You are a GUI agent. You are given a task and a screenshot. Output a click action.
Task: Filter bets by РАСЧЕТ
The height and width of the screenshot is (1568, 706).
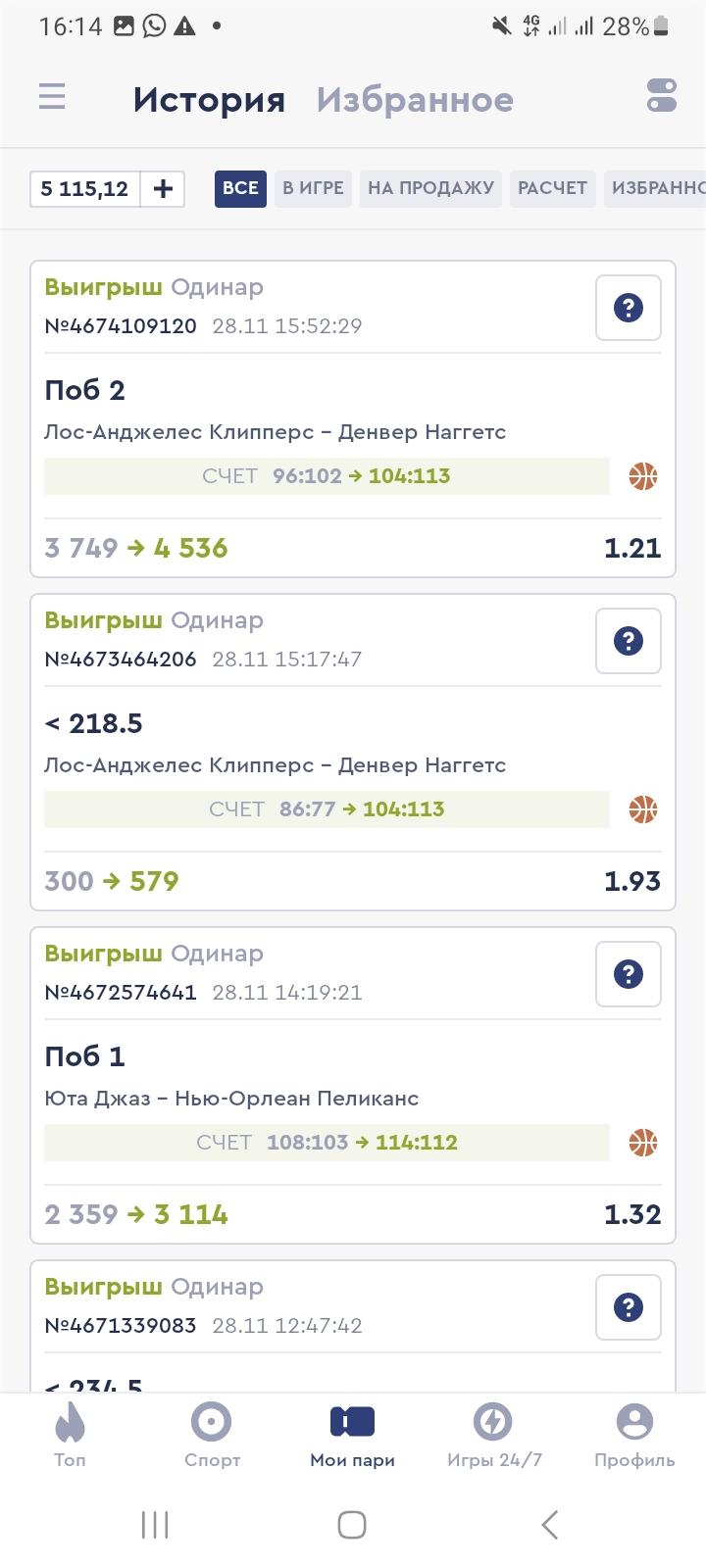point(552,188)
